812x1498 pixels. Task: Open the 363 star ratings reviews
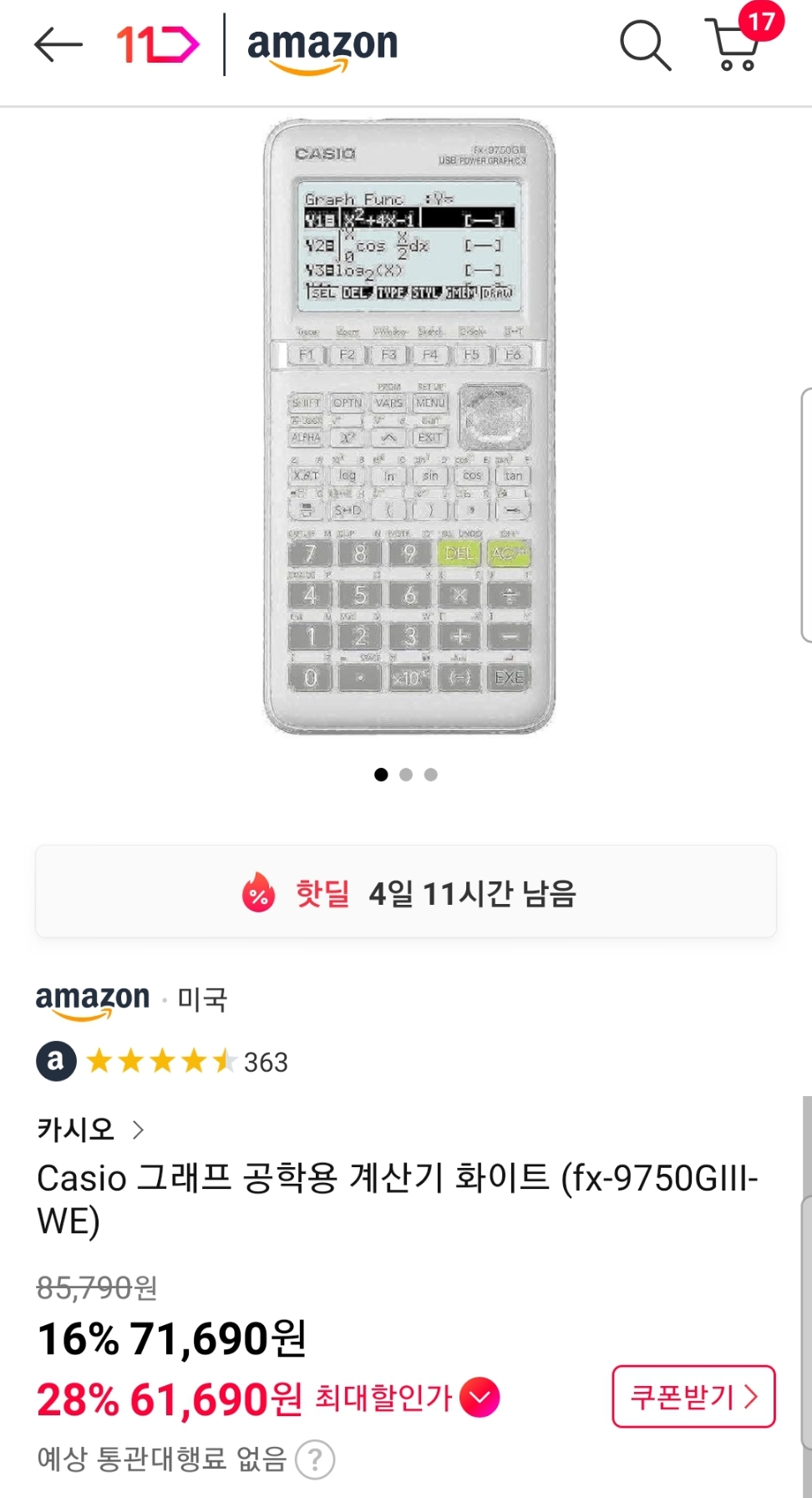266,1062
